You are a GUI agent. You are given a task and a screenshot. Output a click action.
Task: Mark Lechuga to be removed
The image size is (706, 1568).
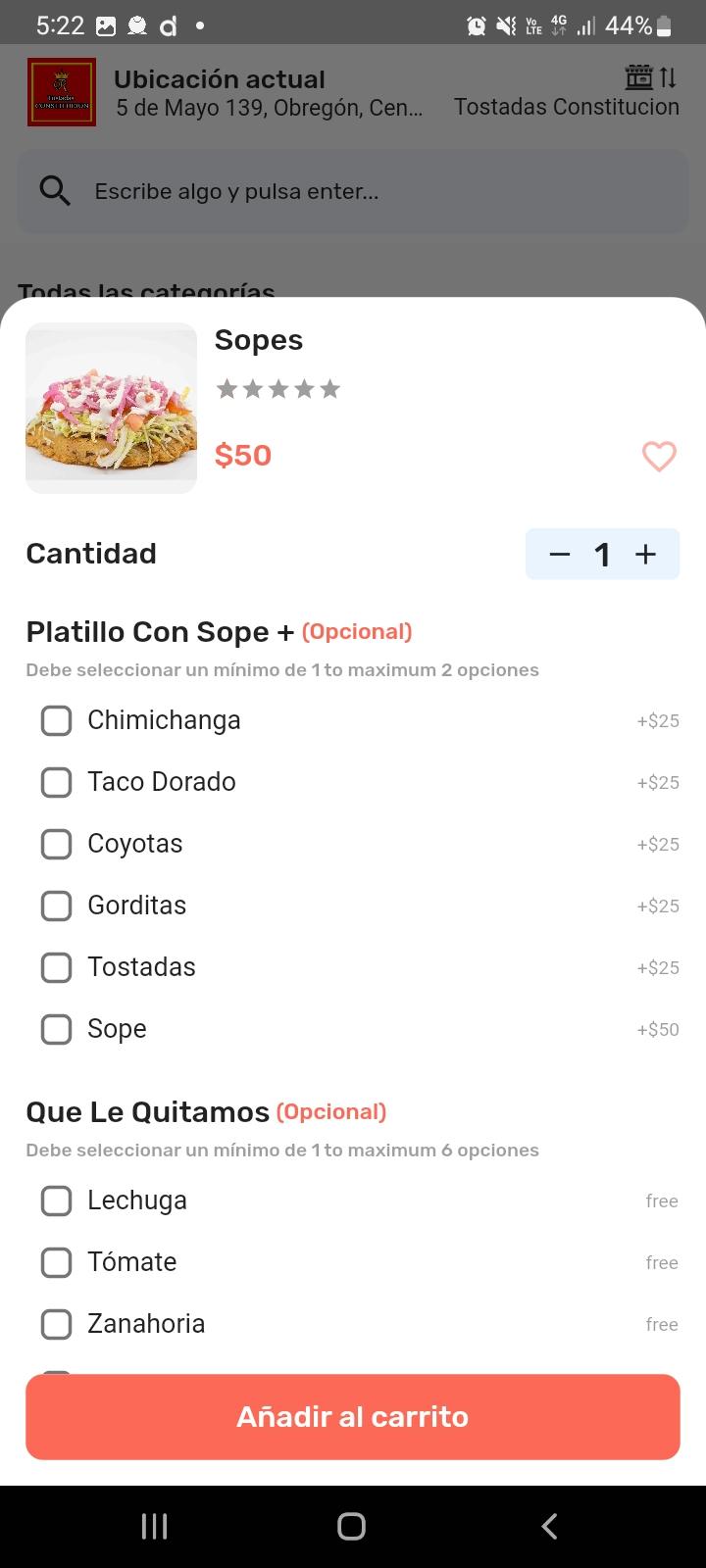point(56,1200)
